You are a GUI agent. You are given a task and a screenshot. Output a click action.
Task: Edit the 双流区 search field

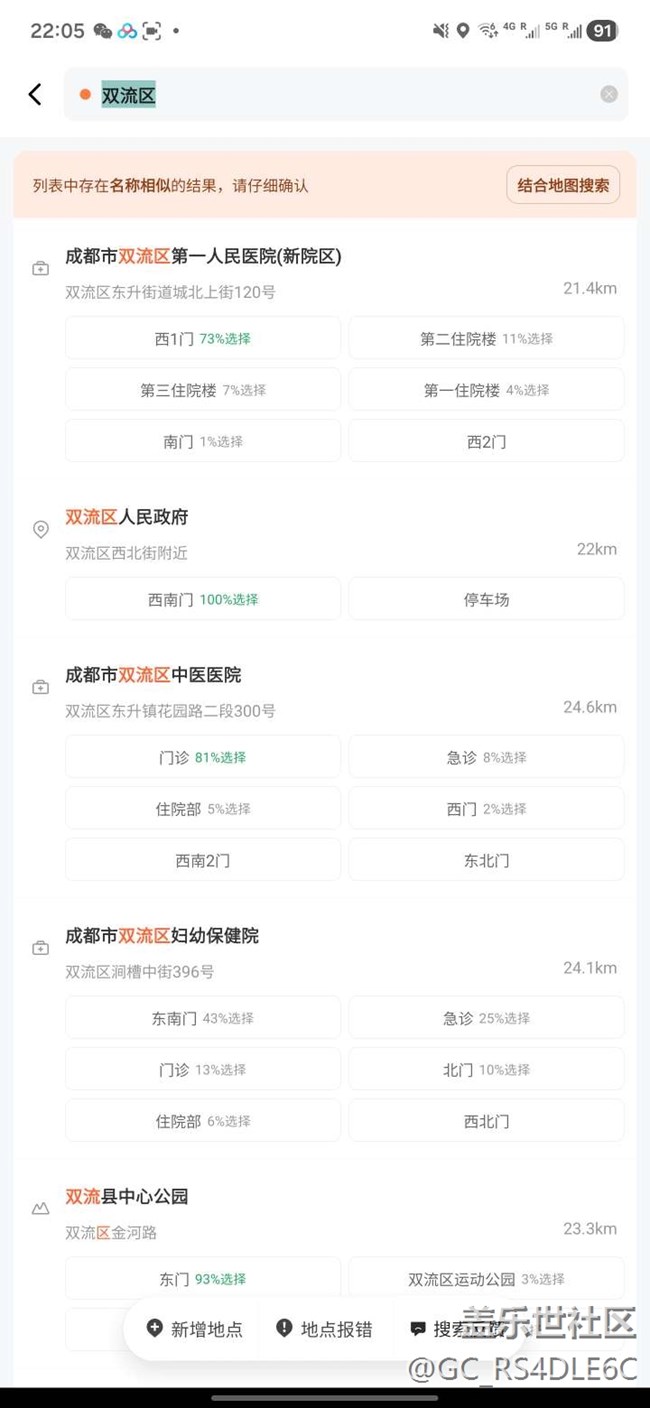pyautogui.click(x=340, y=95)
